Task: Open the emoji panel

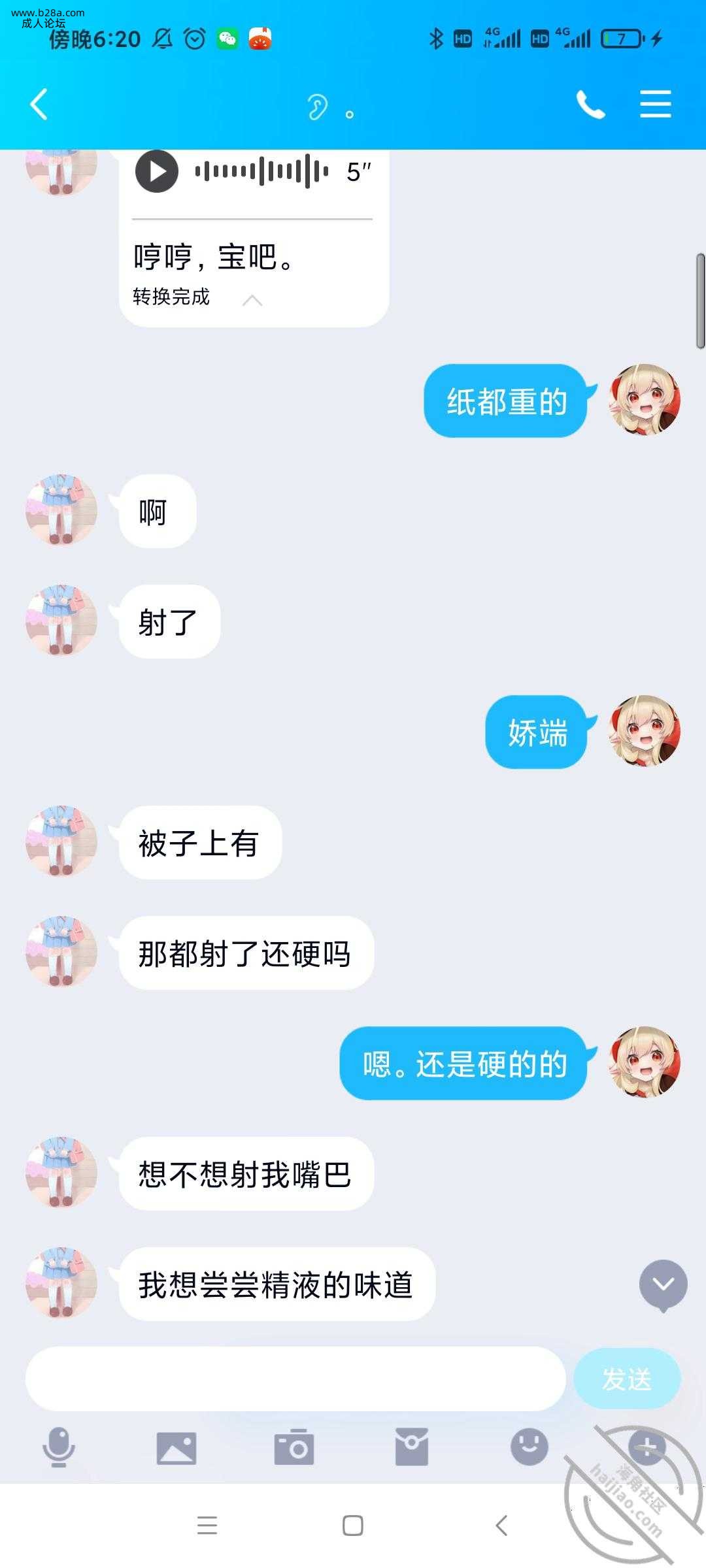Action: [x=529, y=1446]
